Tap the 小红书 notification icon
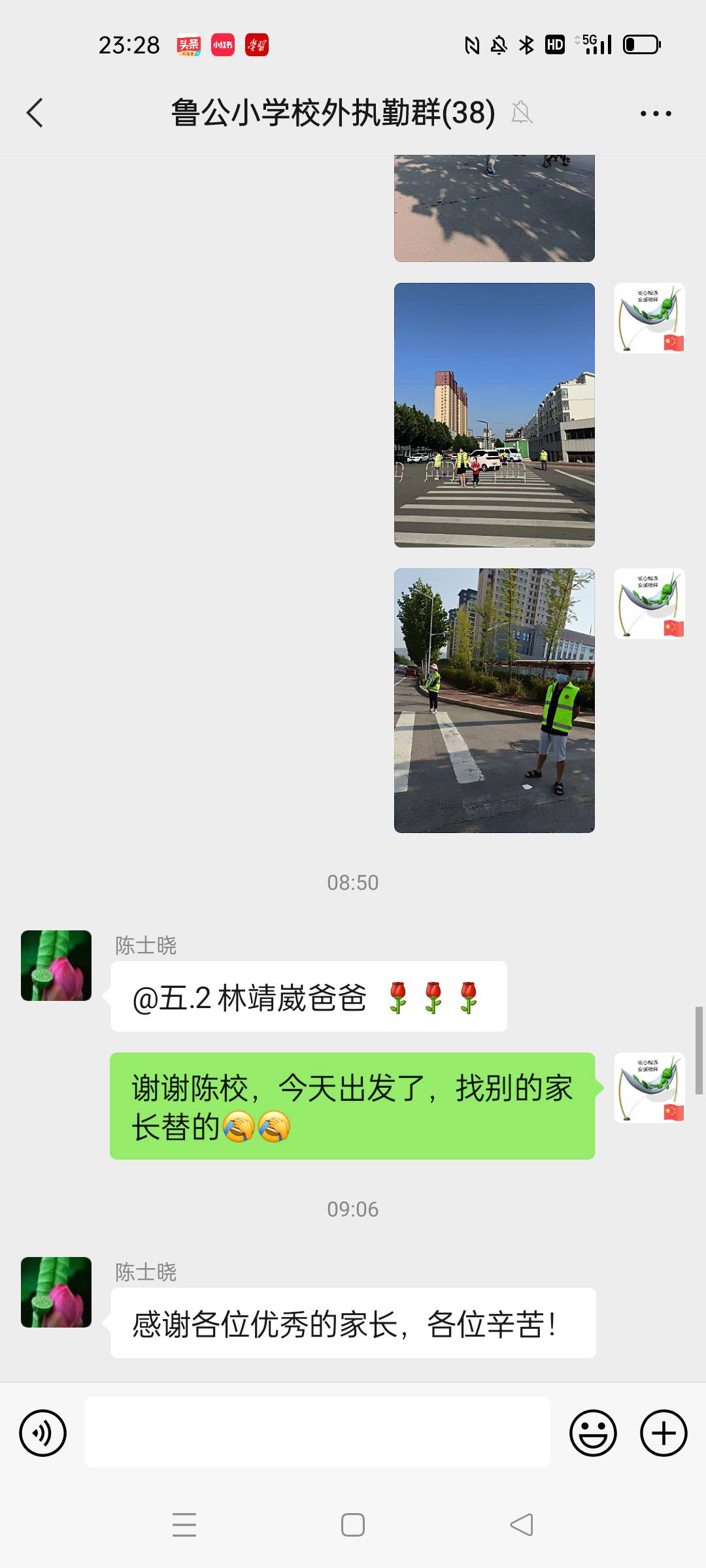 222,44
